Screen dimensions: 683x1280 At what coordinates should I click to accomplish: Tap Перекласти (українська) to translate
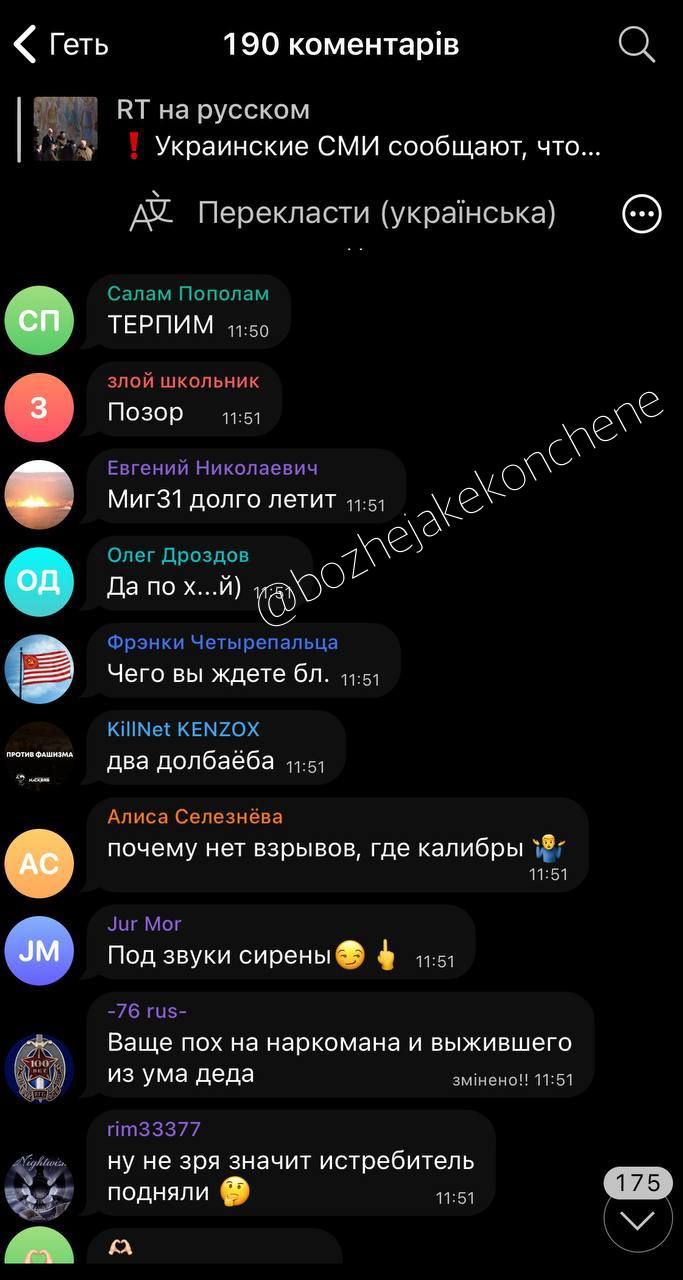[x=376, y=213]
